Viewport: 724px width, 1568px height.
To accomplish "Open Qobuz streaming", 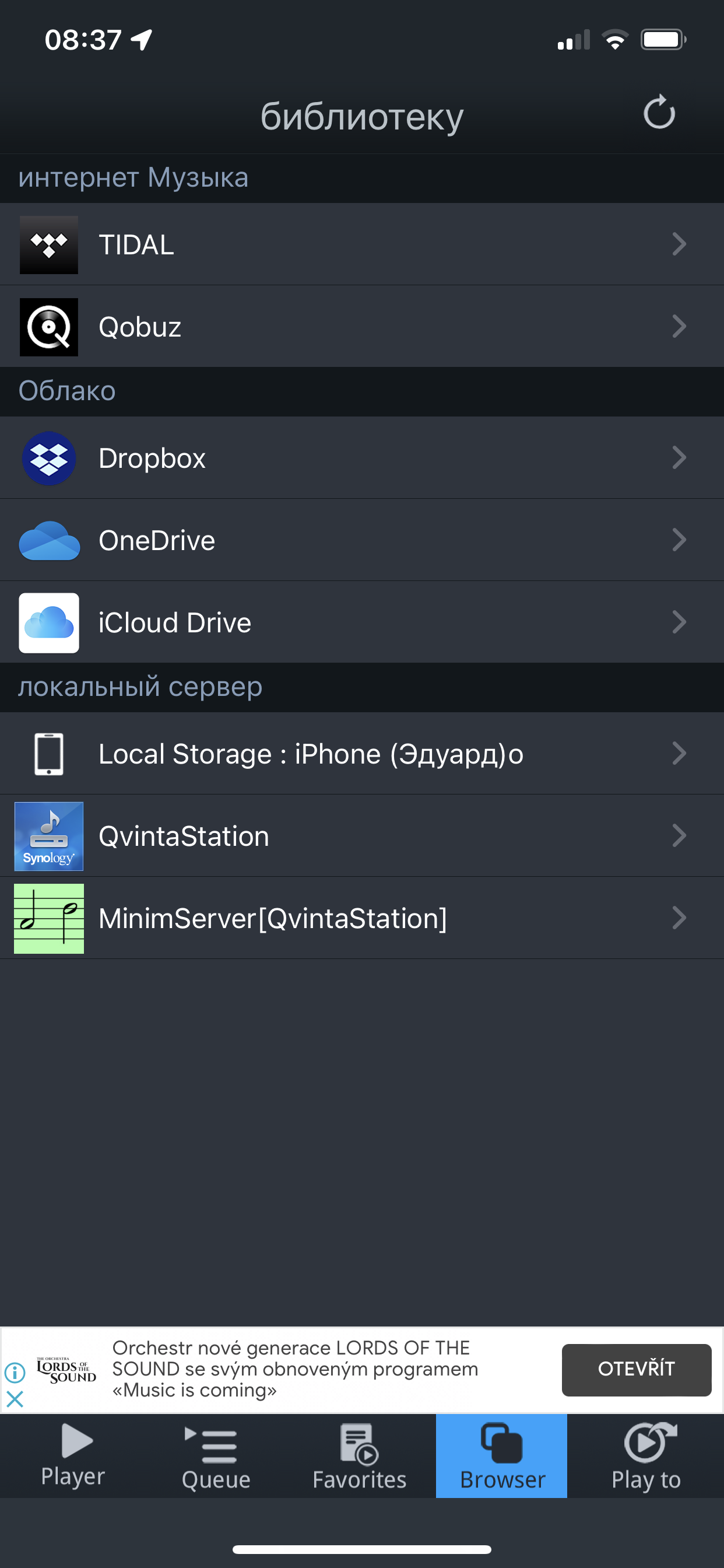I will (362, 327).
